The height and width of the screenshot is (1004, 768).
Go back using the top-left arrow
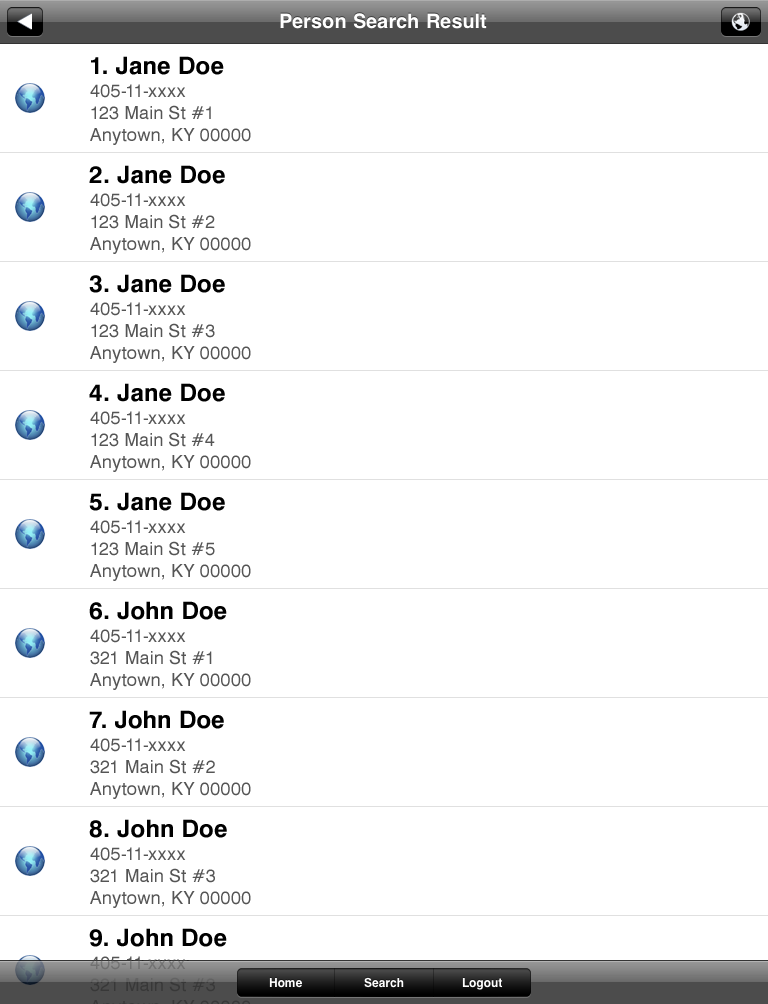tap(25, 21)
